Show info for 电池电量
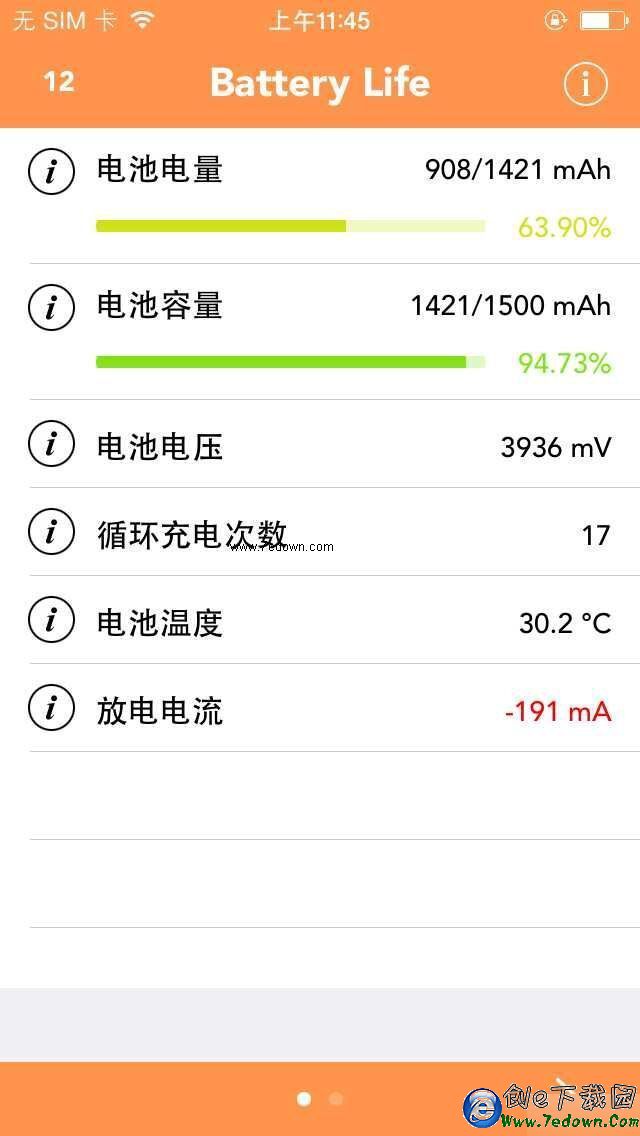Image resolution: width=640 pixels, height=1136 pixels. pos(51,171)
